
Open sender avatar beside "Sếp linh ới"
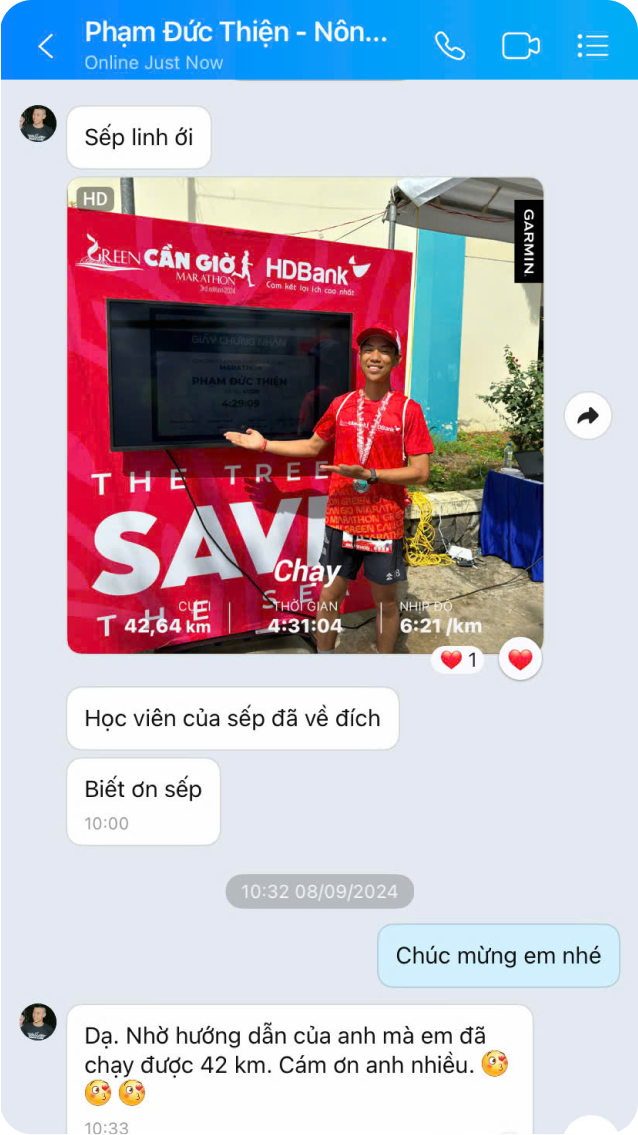point(38,124)
